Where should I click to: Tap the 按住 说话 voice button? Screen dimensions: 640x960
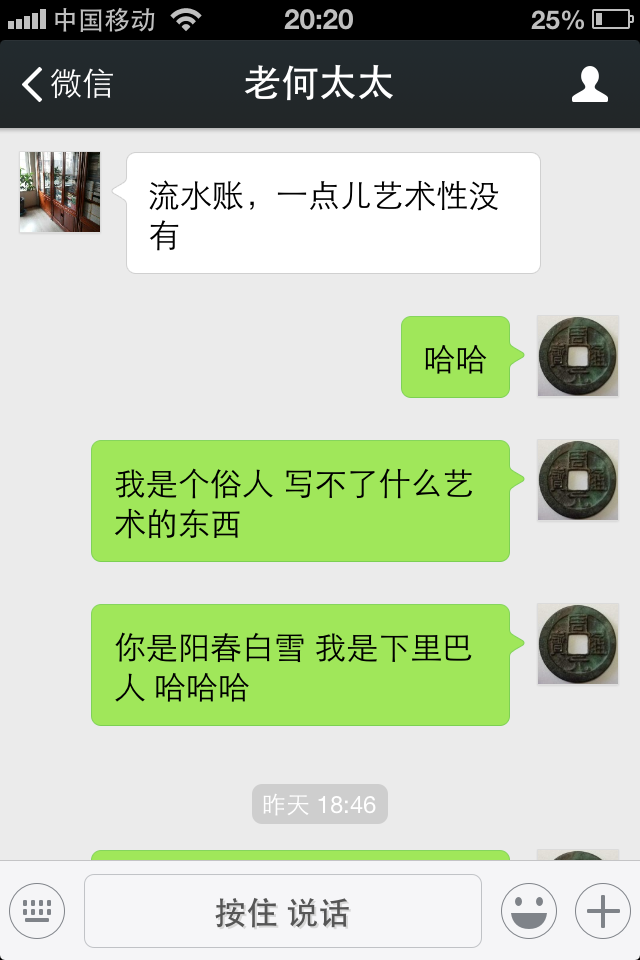[282, 911]
